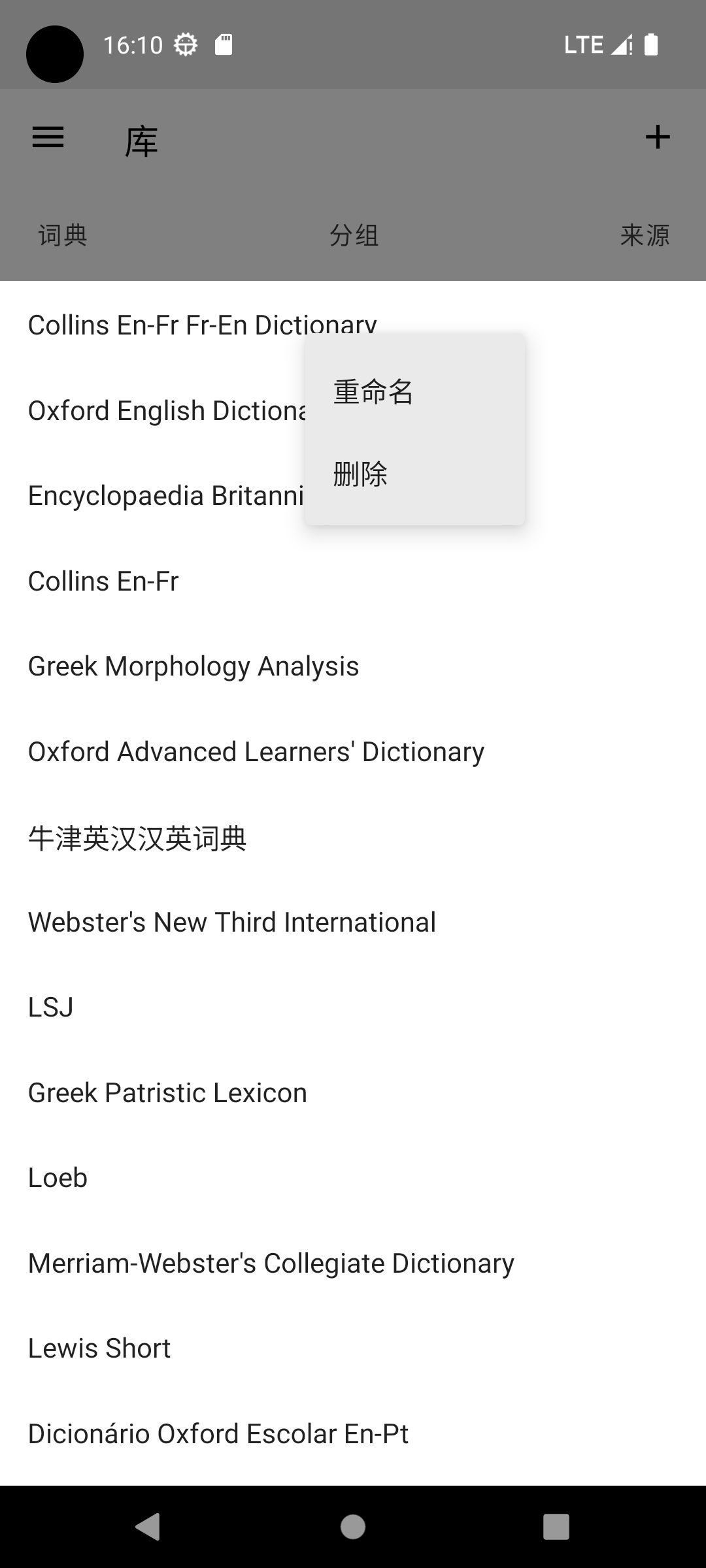Viewport: 706px width, 1568px height.
Task: Switch to the 词典 tab
Action: pyautogui.click(x=63, y=235)
